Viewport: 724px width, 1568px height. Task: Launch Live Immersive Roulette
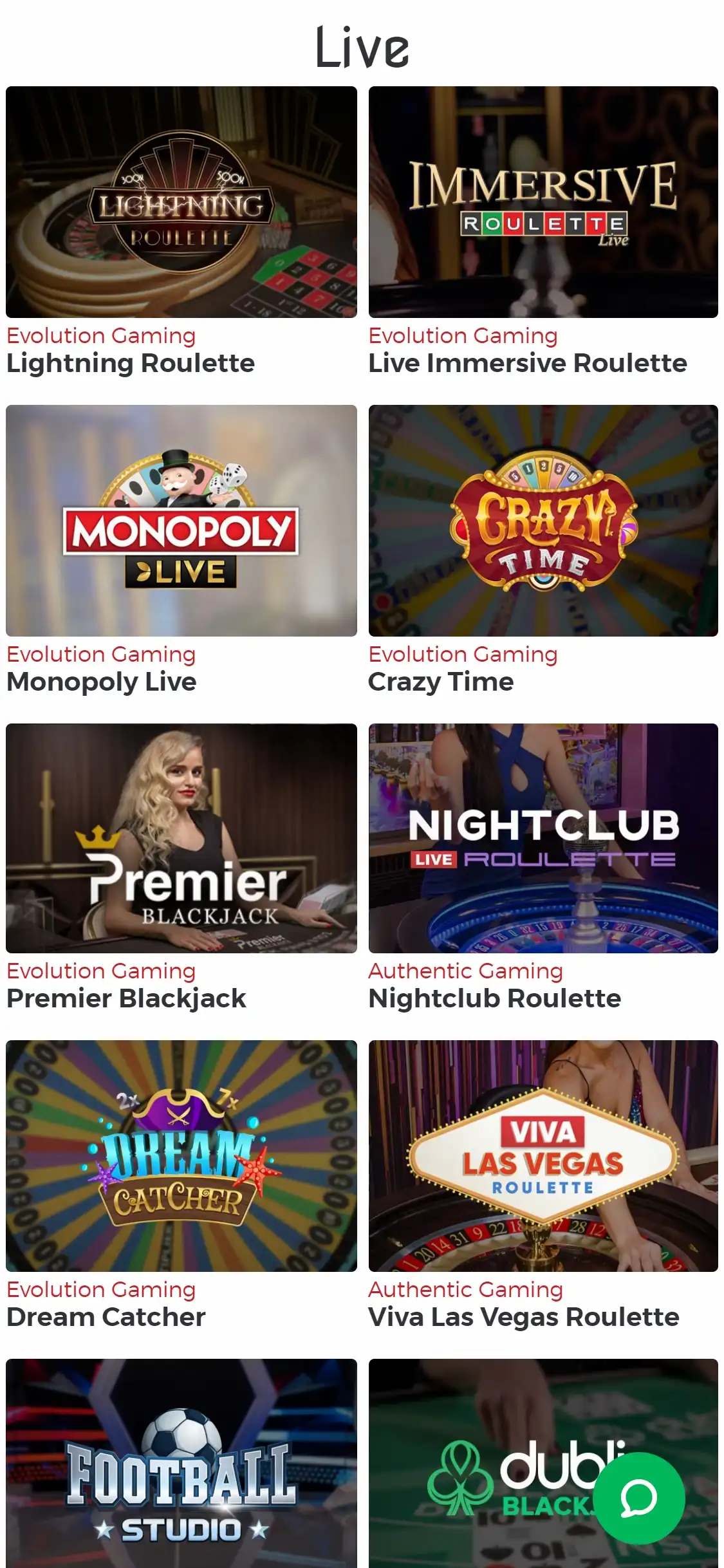point(543,202)
